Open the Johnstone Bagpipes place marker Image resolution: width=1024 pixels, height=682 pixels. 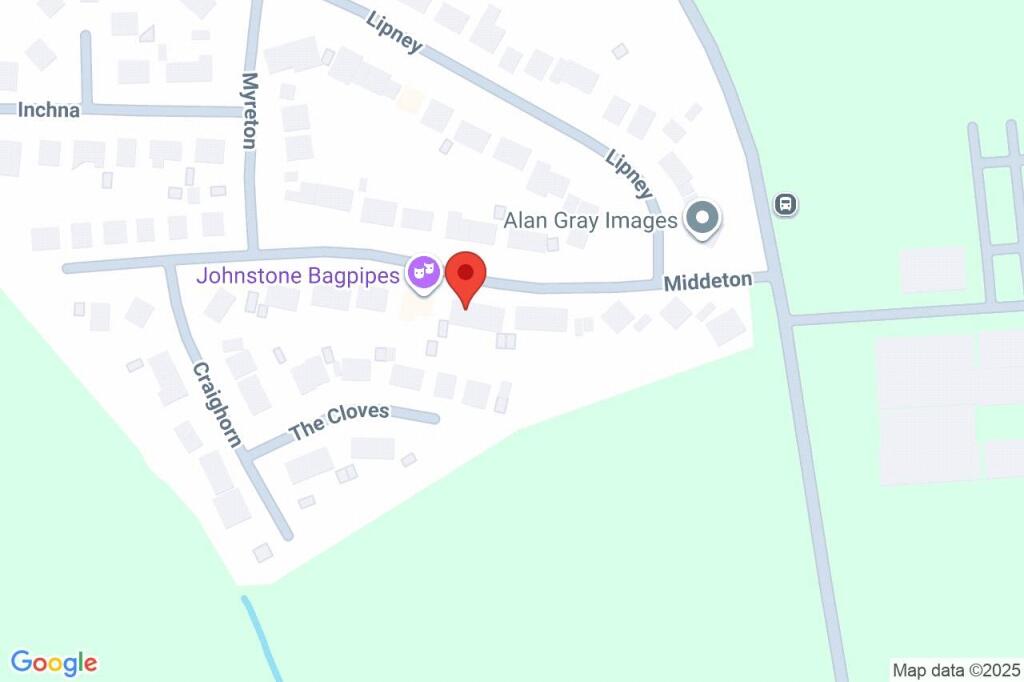424,272
